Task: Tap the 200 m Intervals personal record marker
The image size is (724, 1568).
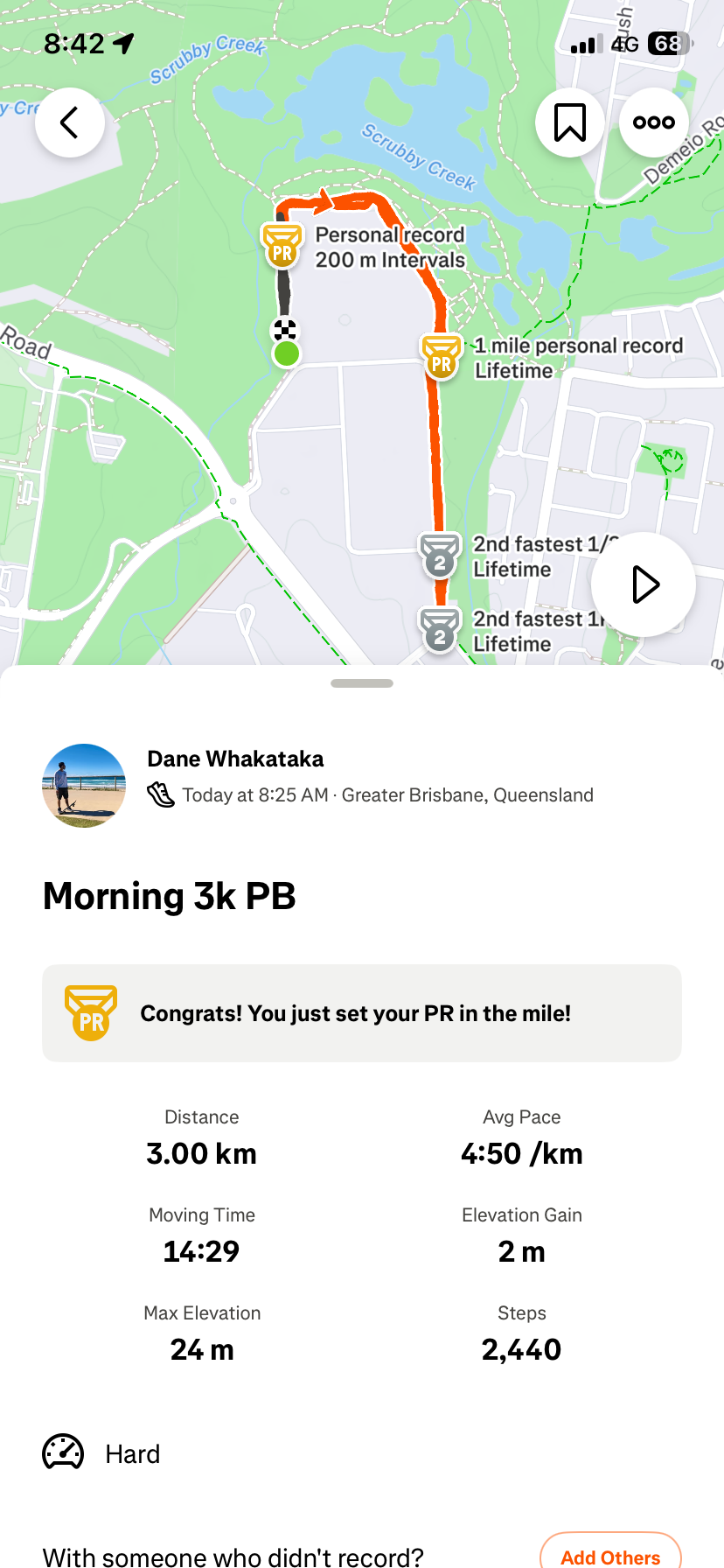Action: (x=282, y=245)
